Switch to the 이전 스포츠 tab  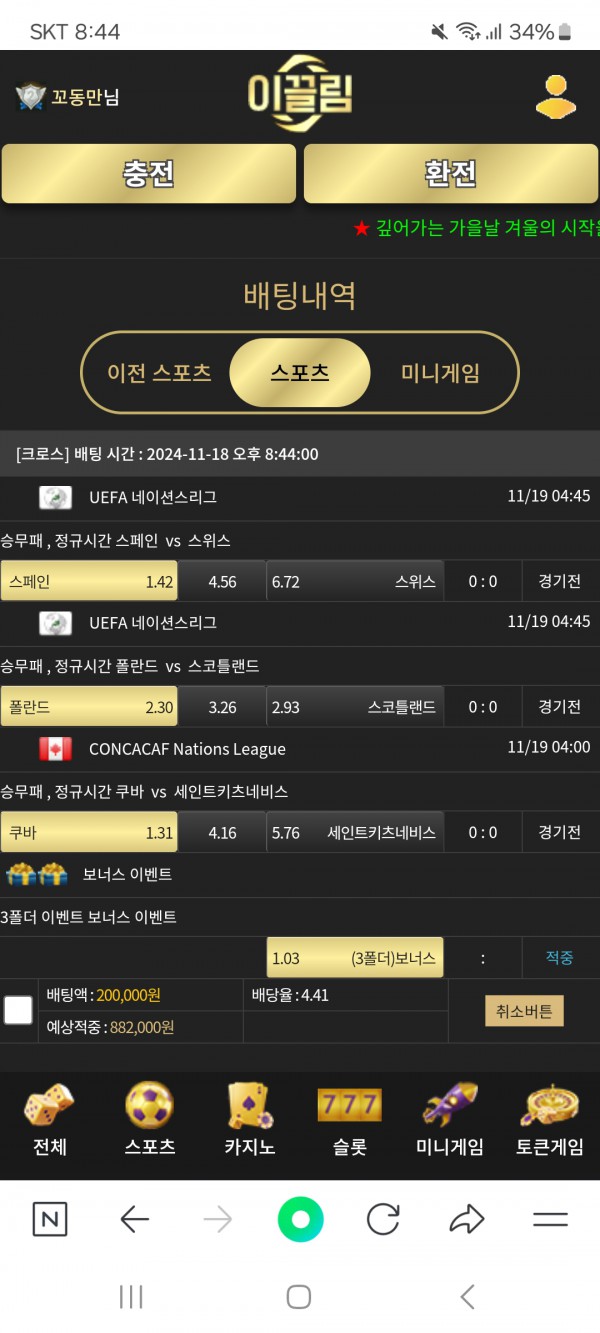pos(160,373)
